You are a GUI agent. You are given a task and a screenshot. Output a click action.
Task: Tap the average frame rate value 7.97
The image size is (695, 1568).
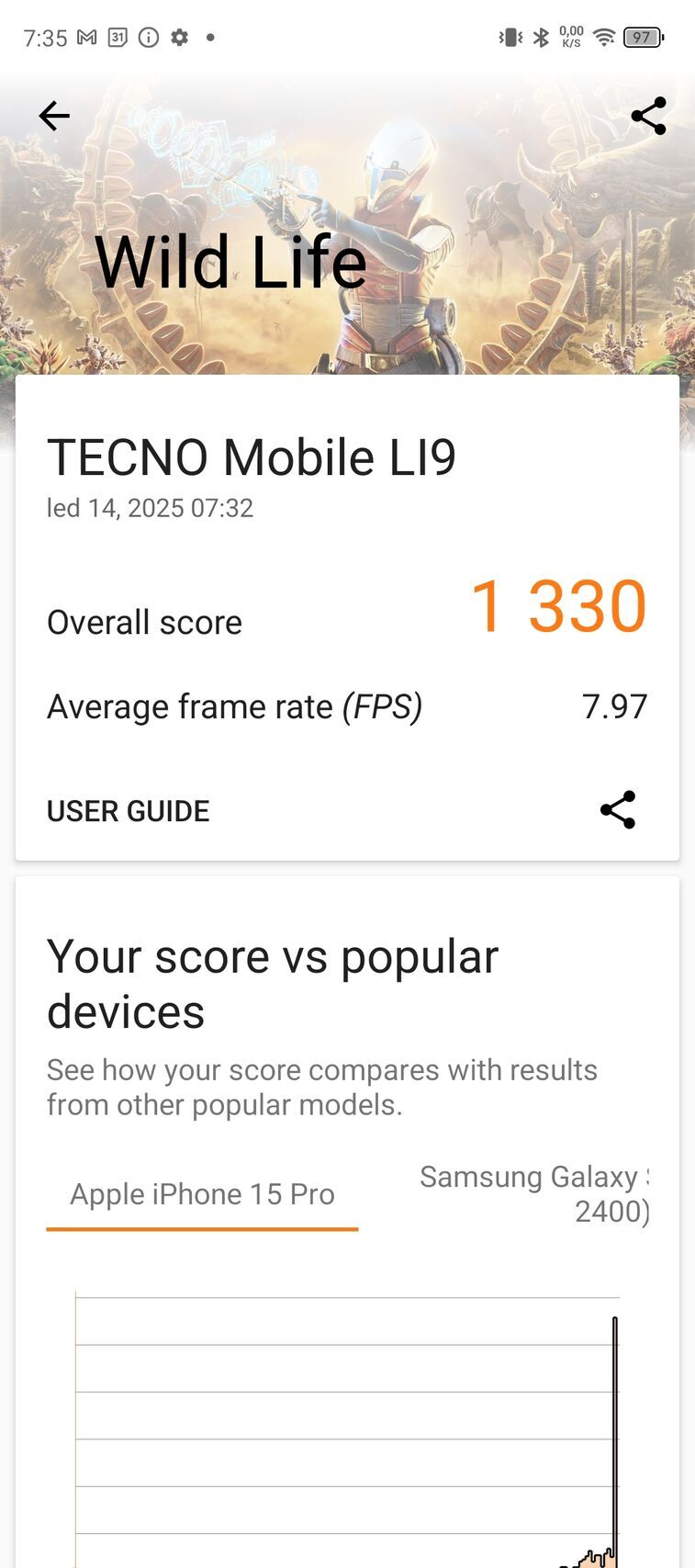tap(615, 706)
